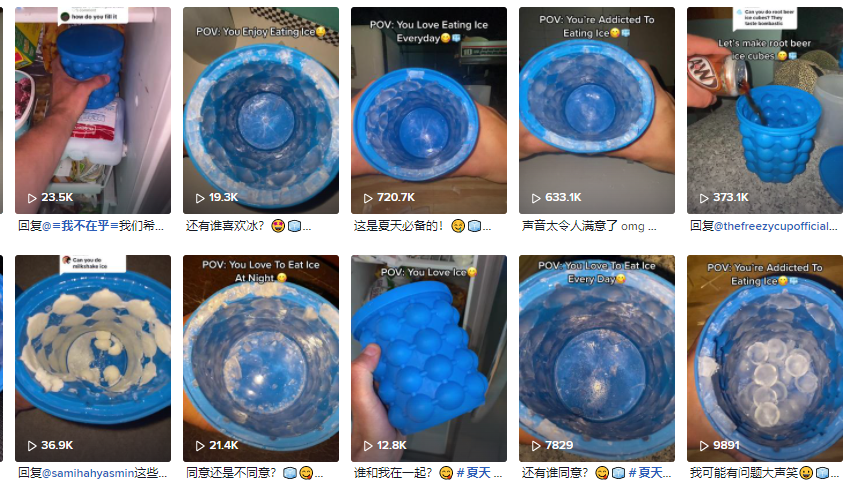Open the @thefreezycupofficial mention link
Screen dimensions: 862x494
coord(775,226)
